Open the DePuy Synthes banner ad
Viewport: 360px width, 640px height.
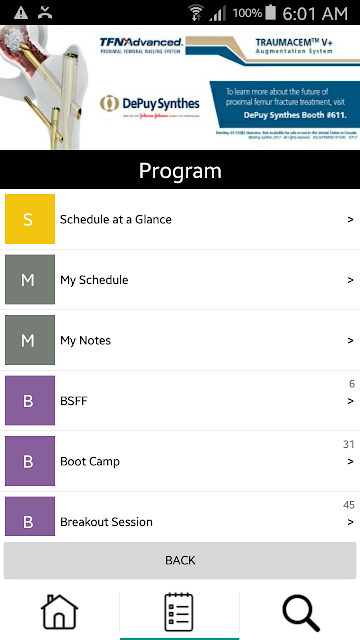pos(180,87)
